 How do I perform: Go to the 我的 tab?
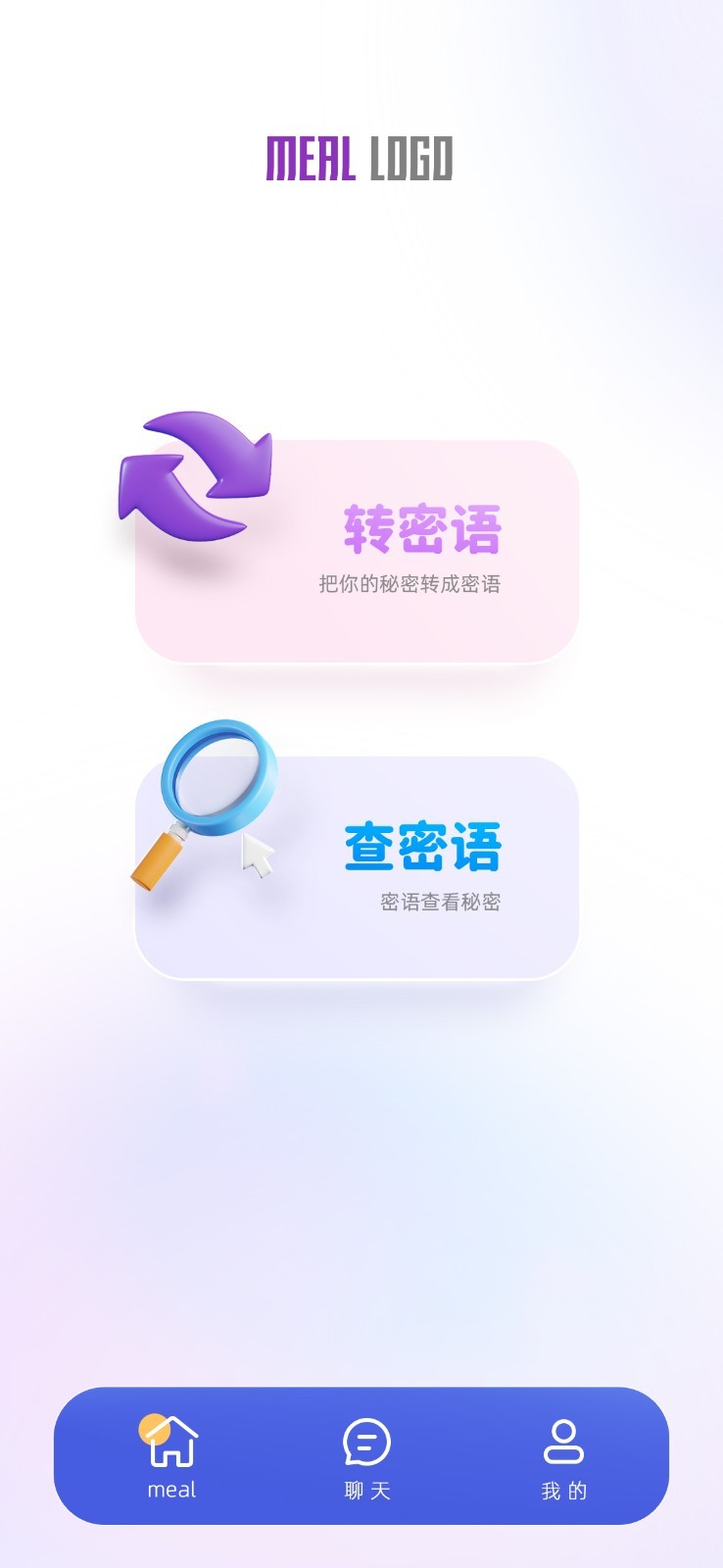563,1456
